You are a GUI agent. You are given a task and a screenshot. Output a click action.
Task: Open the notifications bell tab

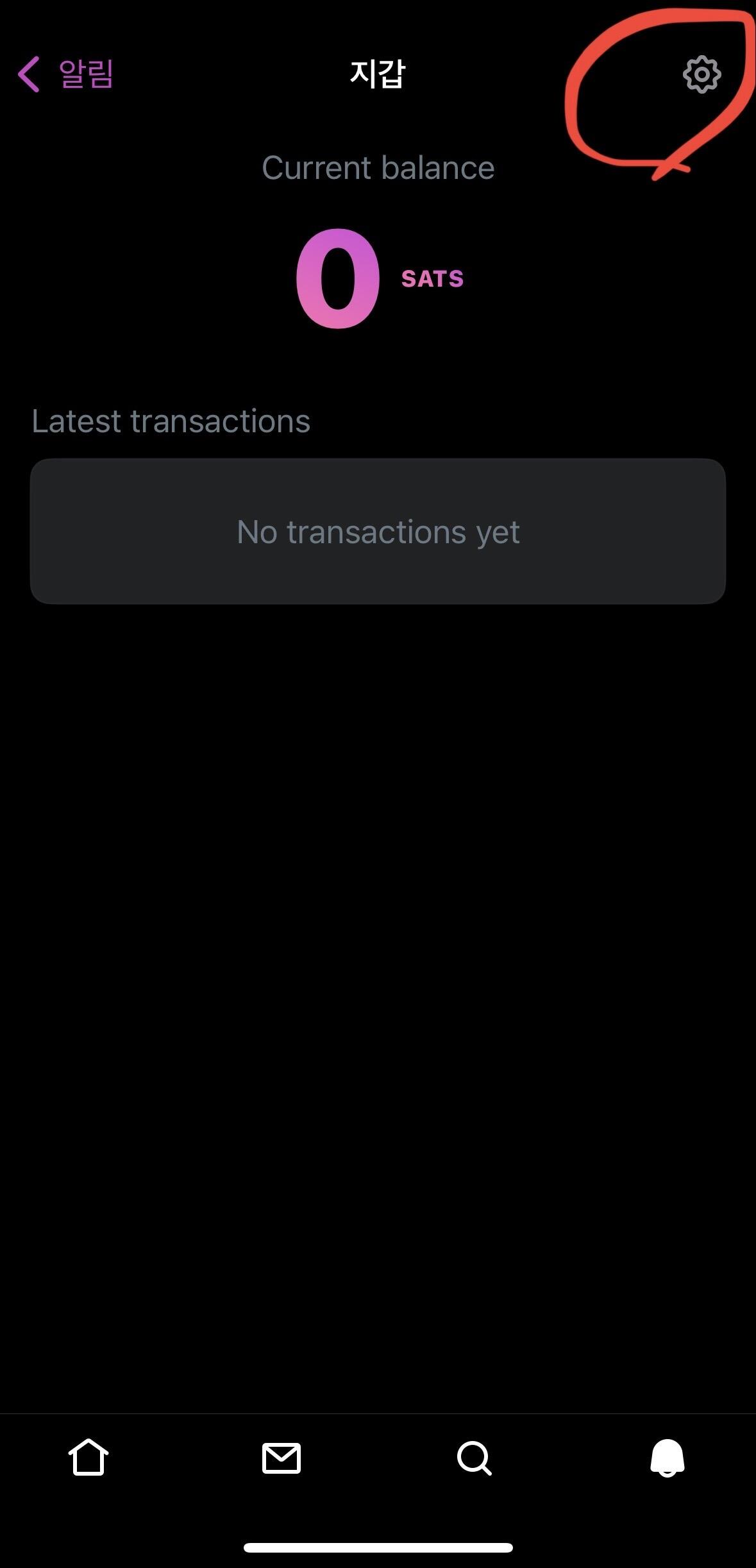tap(668, 1458)
